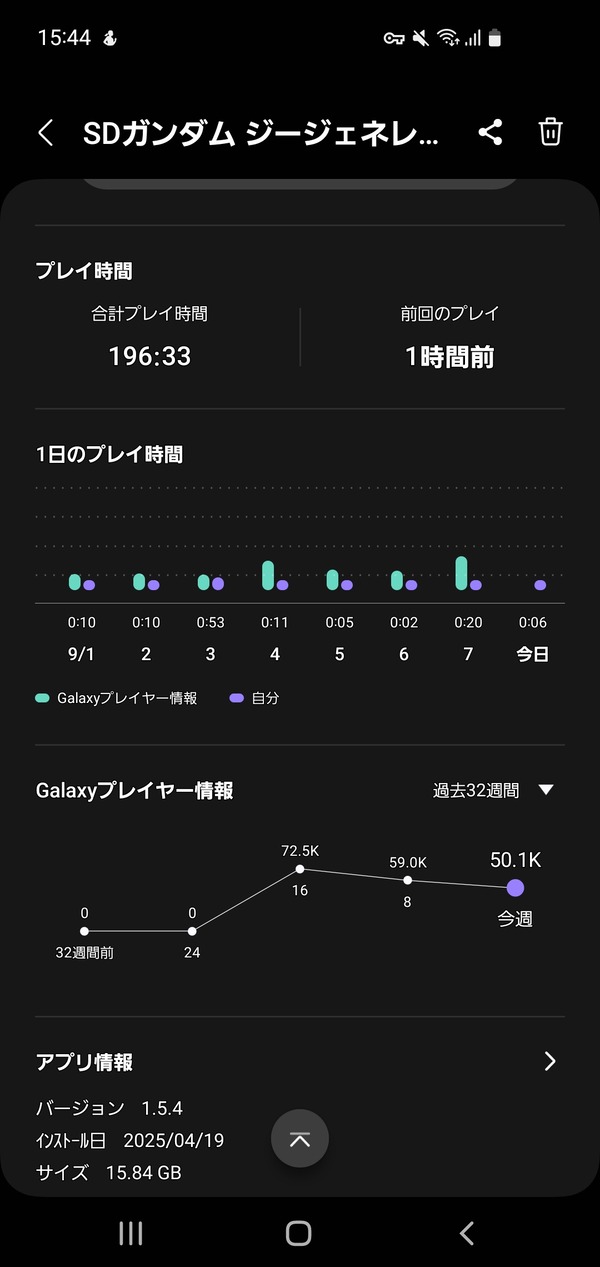Share this game's details

coord(490,133)
